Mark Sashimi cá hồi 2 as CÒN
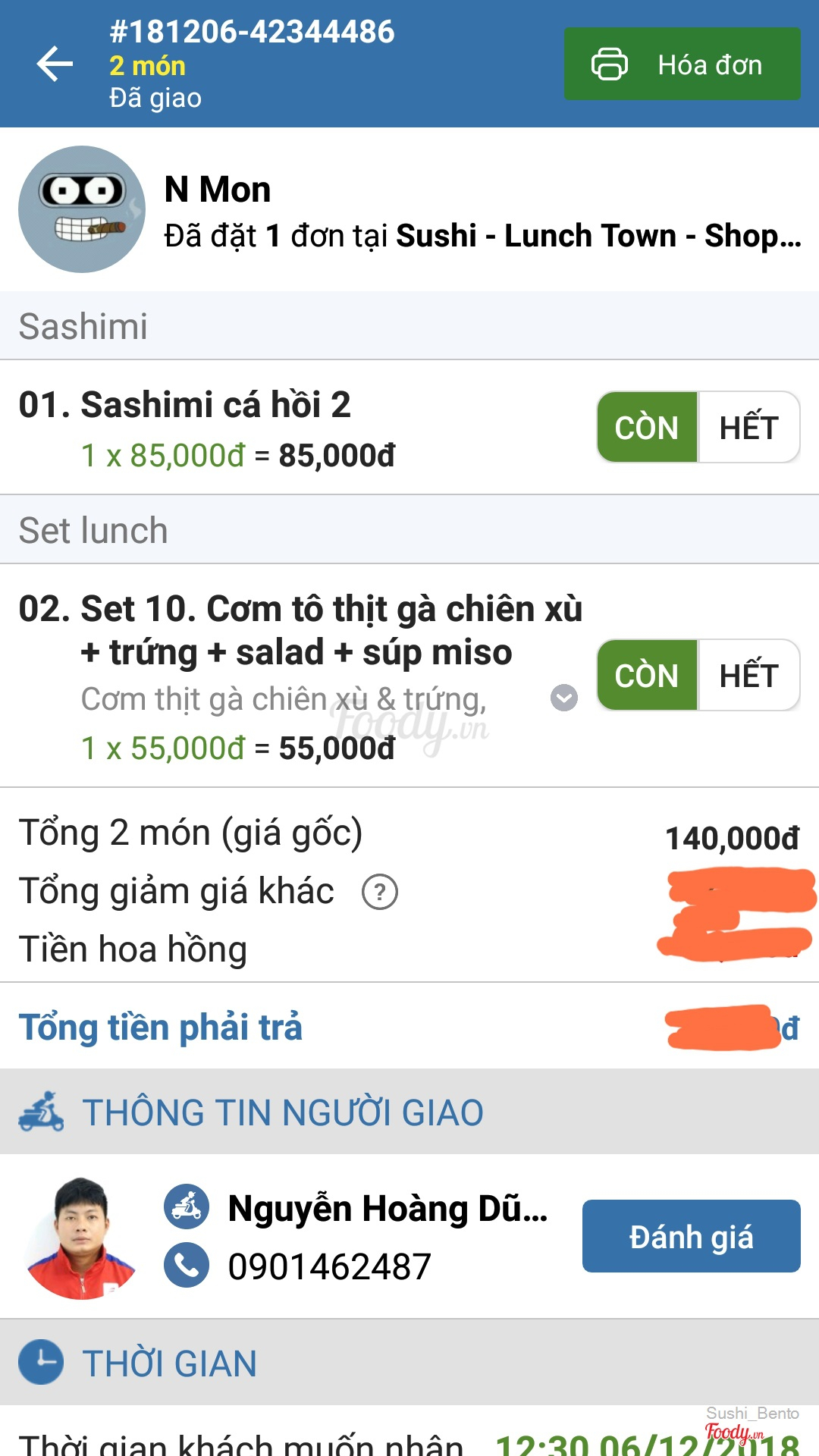The image size is (819, 1456). (x=647, y=428)
